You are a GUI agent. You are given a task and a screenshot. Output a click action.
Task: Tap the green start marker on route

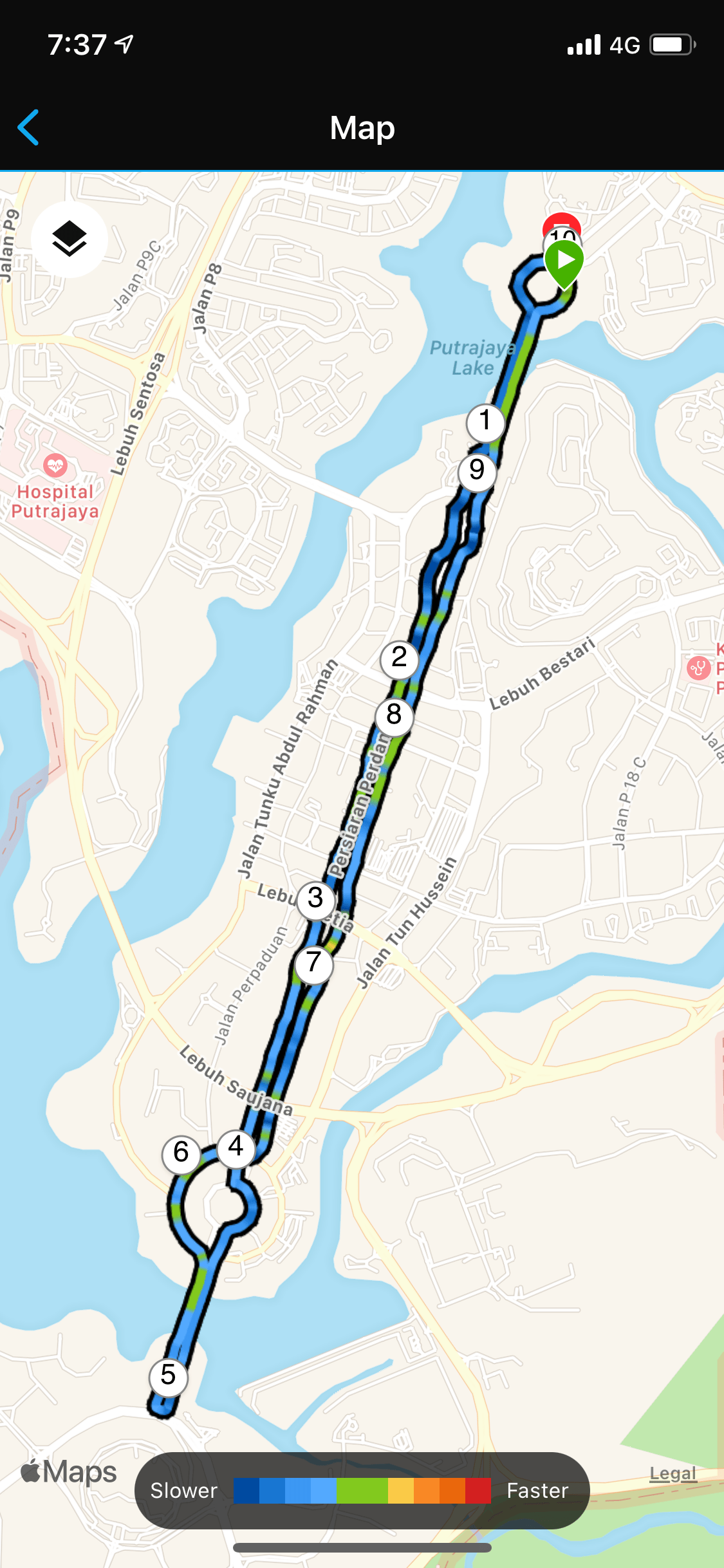tap(564, 261)
